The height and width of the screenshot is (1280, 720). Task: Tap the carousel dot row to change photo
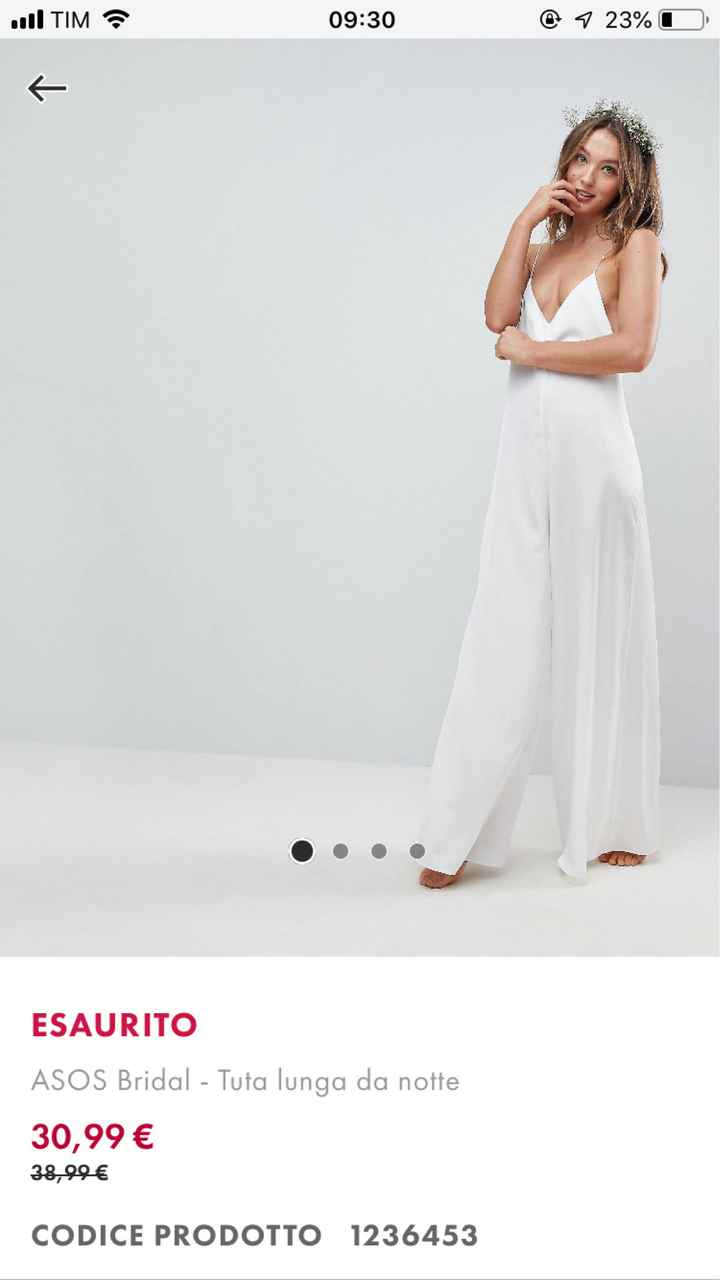(x=360, y=851)
